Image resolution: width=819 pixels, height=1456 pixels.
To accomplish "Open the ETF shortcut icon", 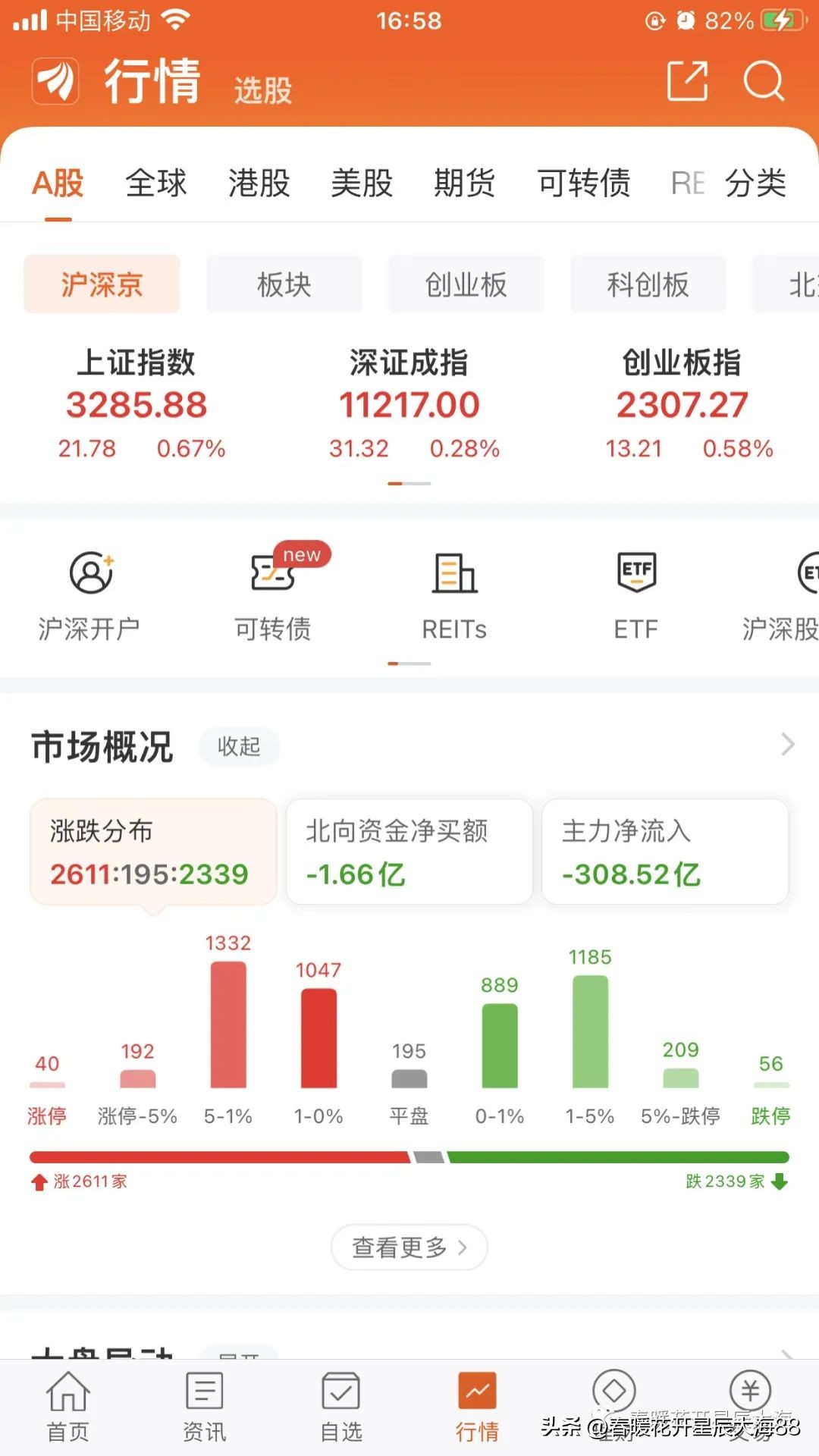I will tap(635, 595).
